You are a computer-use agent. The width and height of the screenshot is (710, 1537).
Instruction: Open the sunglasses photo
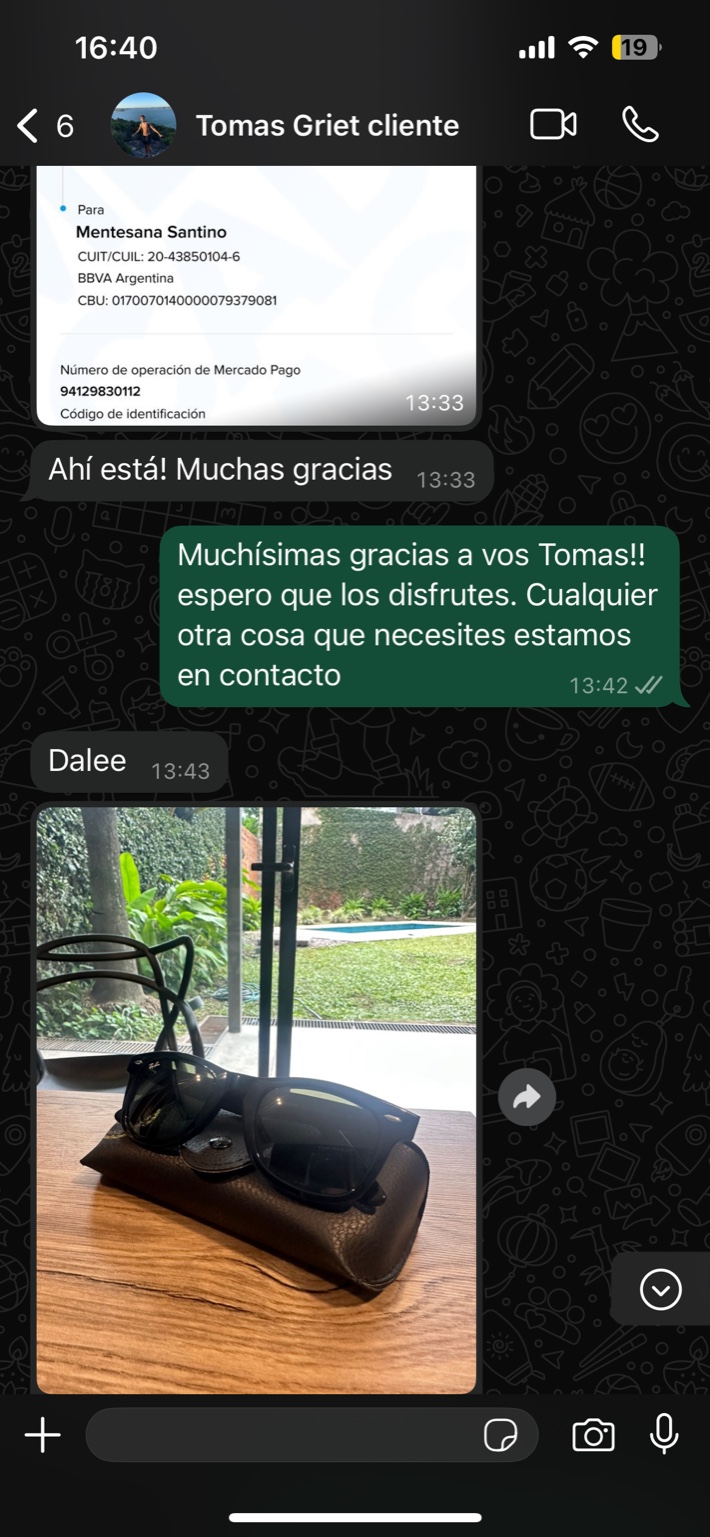(257, 1099)
